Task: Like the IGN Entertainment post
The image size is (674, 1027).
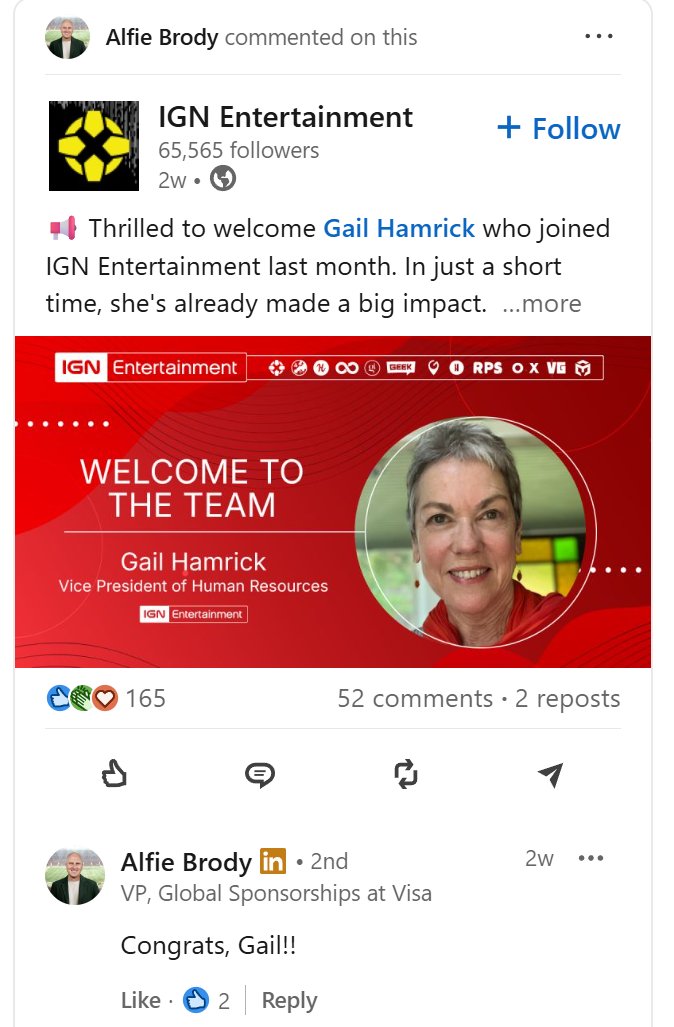Action: pyautogui.click(x=115, y=774)
